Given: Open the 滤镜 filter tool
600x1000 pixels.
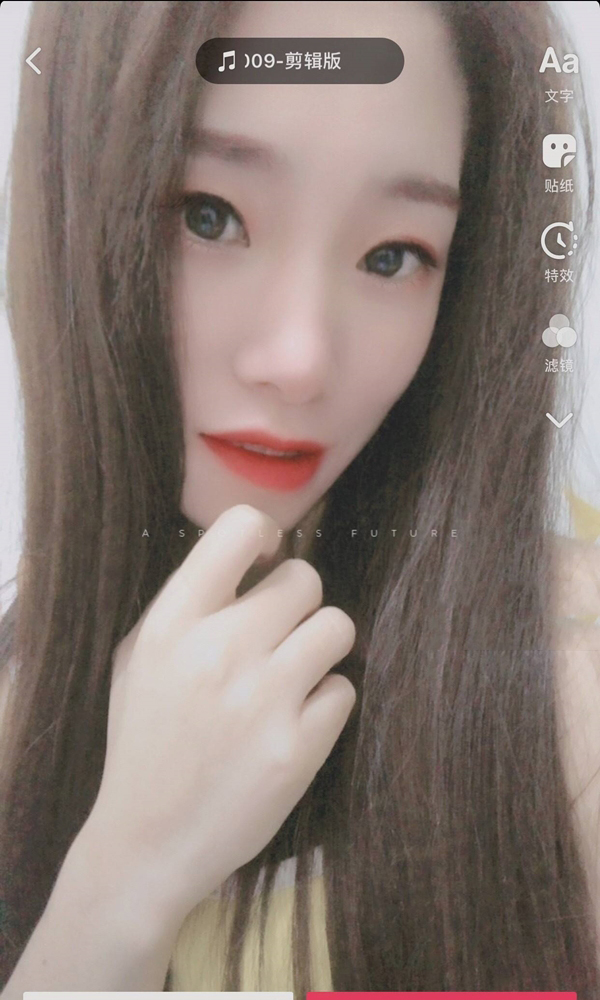Looking at the screenshot, I should point(558,342).
